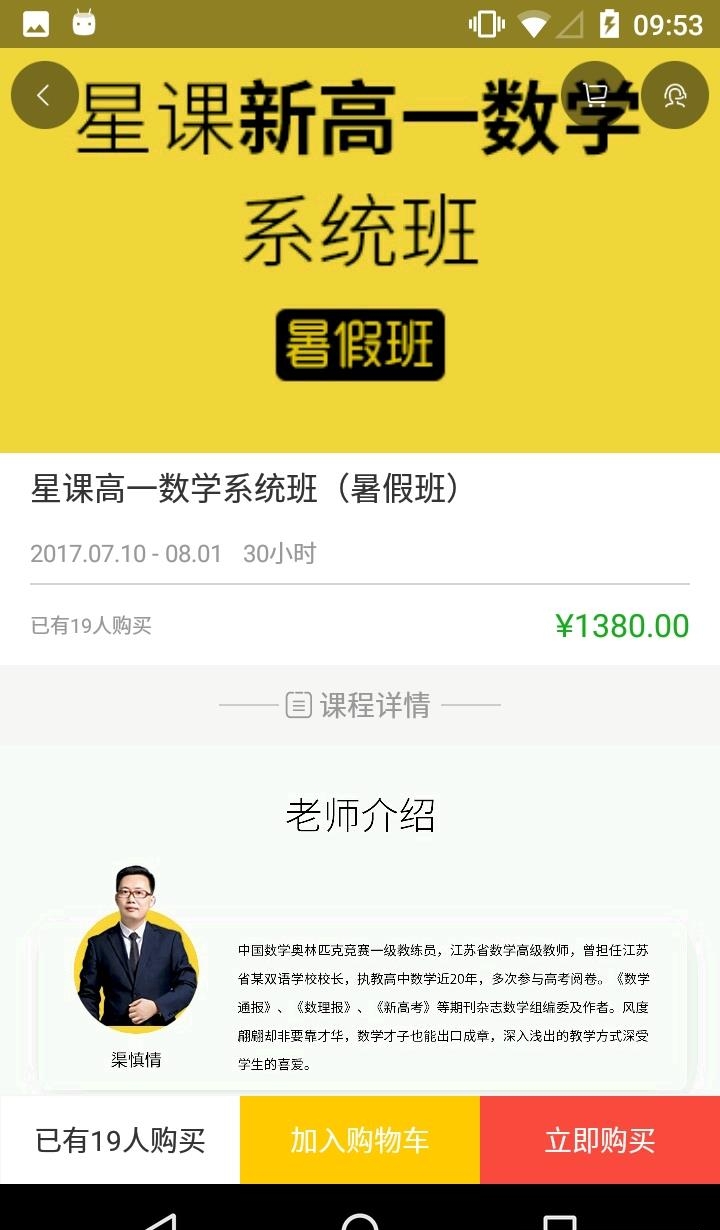Open the shopping cart icon
Image resolution: width=720 pixels, height=1230 pixels.
pyautogui.click(x=595, y=95)
